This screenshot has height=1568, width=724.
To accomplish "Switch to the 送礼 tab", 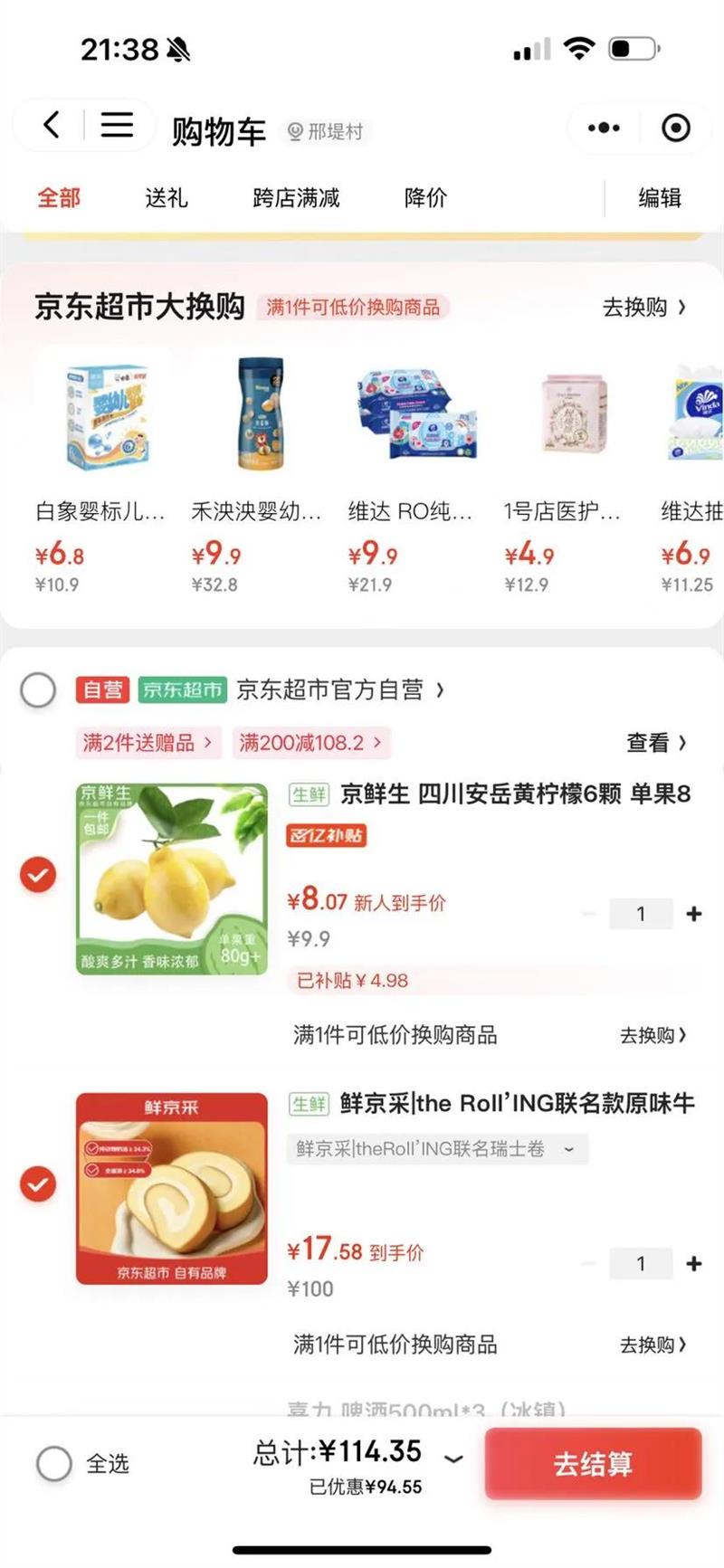I will point(167,198).
